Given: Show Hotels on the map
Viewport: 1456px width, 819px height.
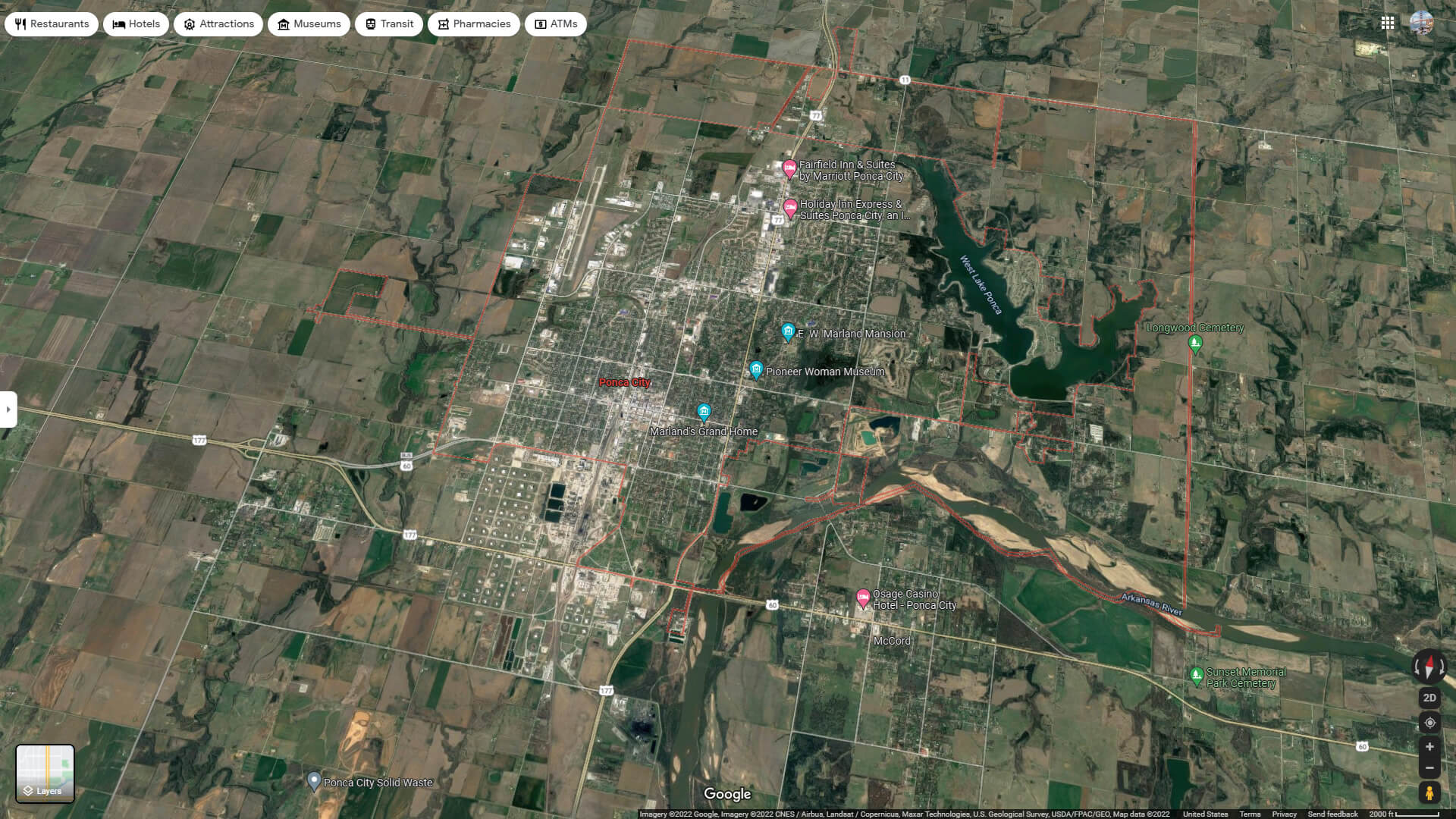Looking at the screenshot, I should [x=136, y=24].
